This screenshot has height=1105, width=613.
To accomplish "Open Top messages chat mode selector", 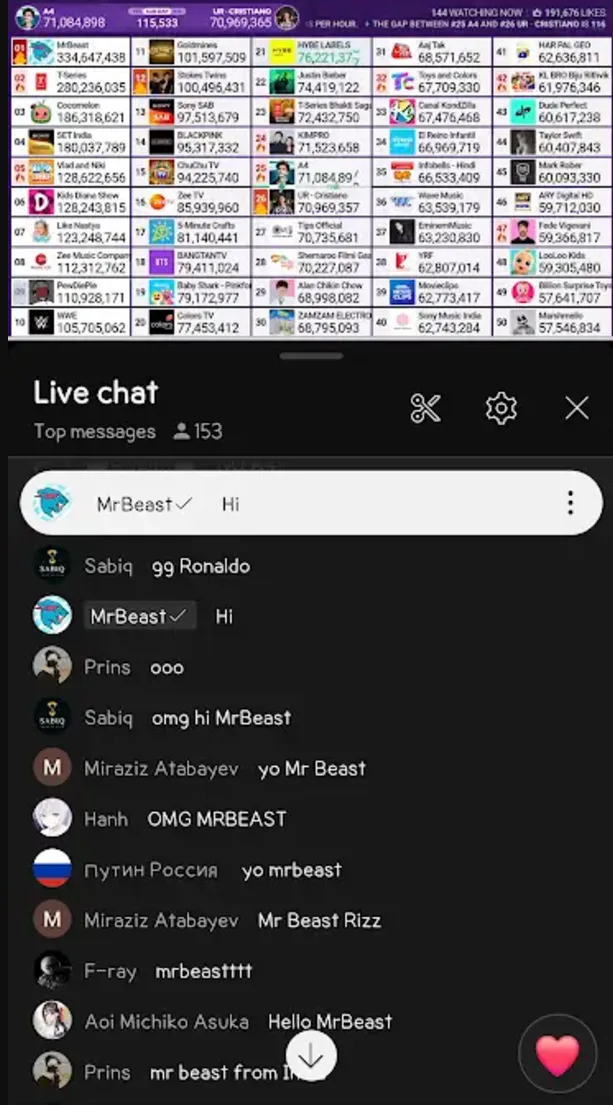I will 95,431.
